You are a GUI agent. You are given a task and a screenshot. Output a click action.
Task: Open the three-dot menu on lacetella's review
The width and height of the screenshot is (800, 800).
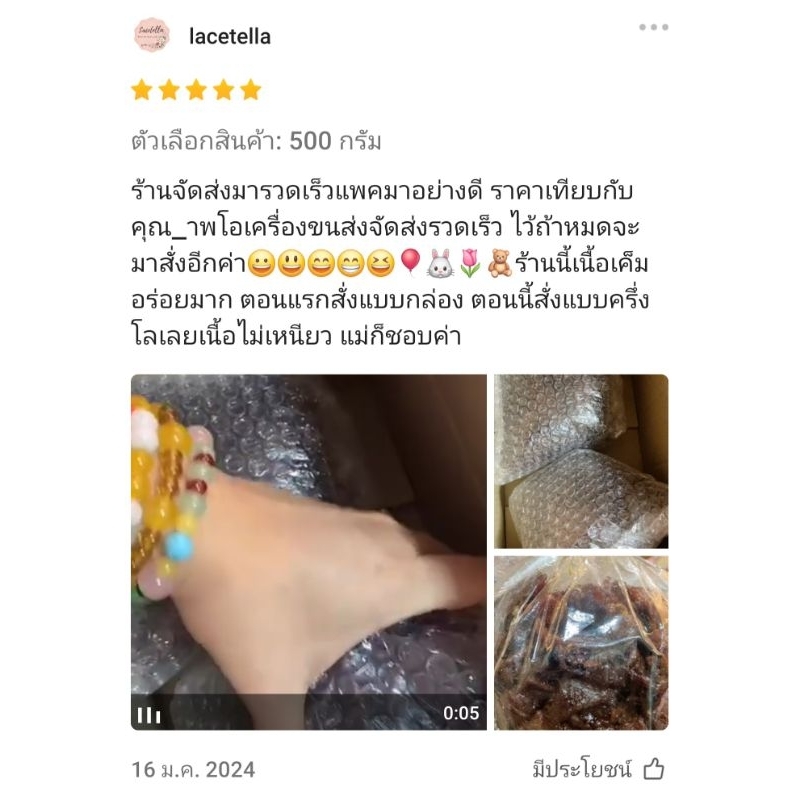(653, 27)
